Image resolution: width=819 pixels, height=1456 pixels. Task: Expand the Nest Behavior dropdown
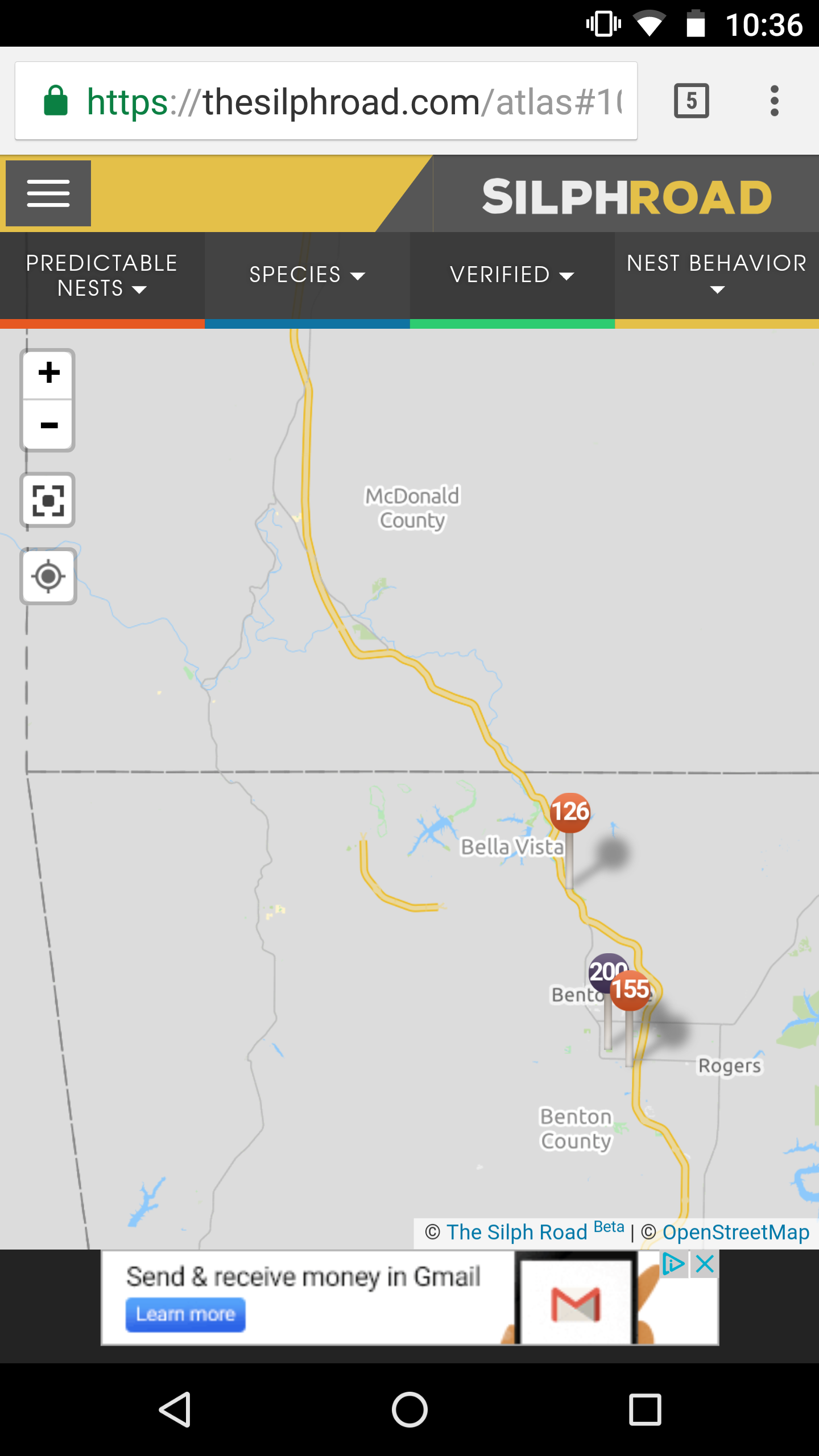pos(717,276)
